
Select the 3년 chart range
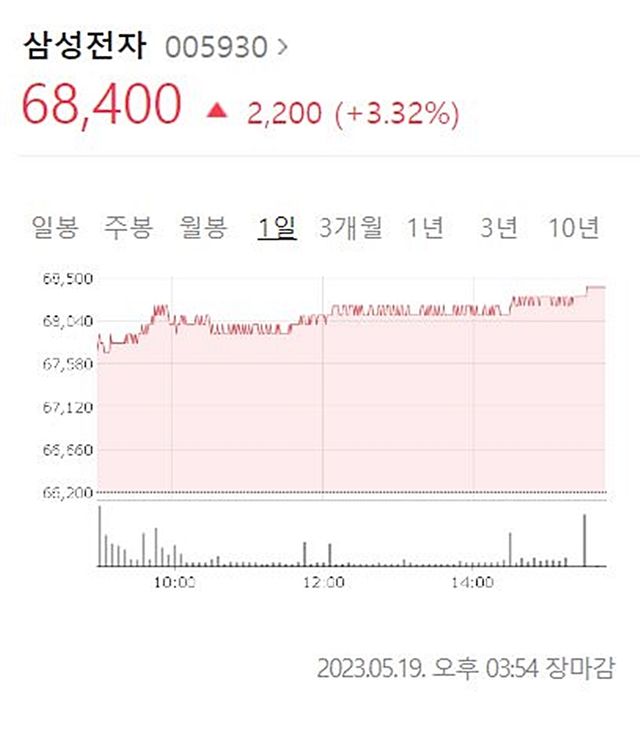499,227
